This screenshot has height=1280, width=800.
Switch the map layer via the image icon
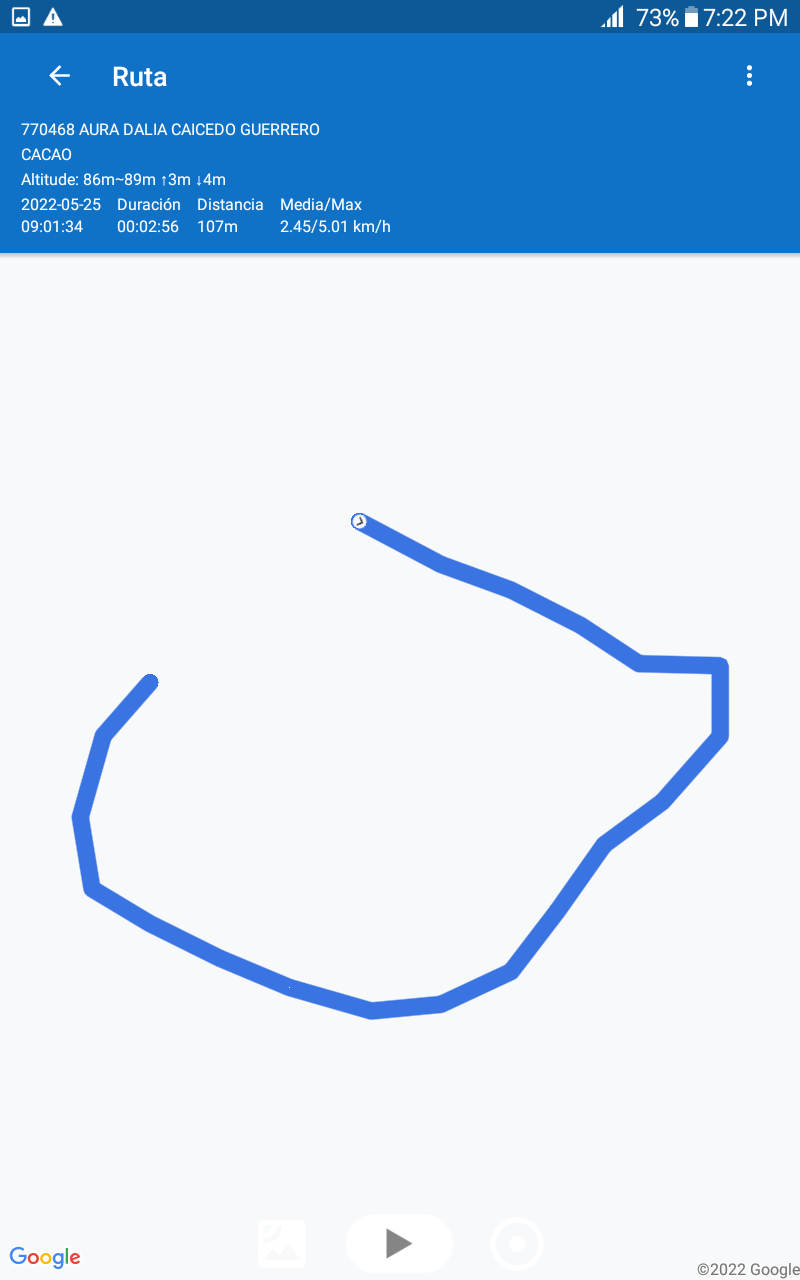coord(282,1244)
